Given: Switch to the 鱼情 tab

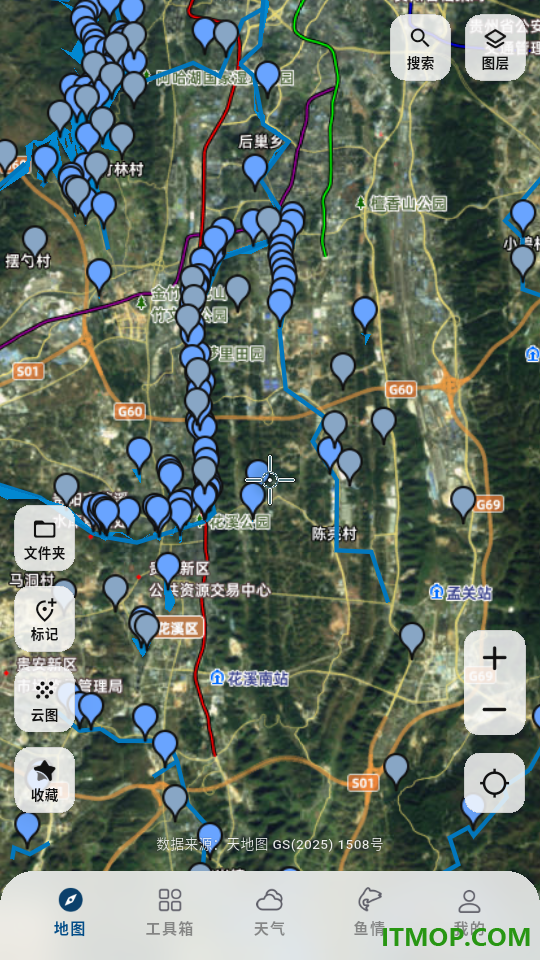Looking at the screenshot, I should [370, 912].
